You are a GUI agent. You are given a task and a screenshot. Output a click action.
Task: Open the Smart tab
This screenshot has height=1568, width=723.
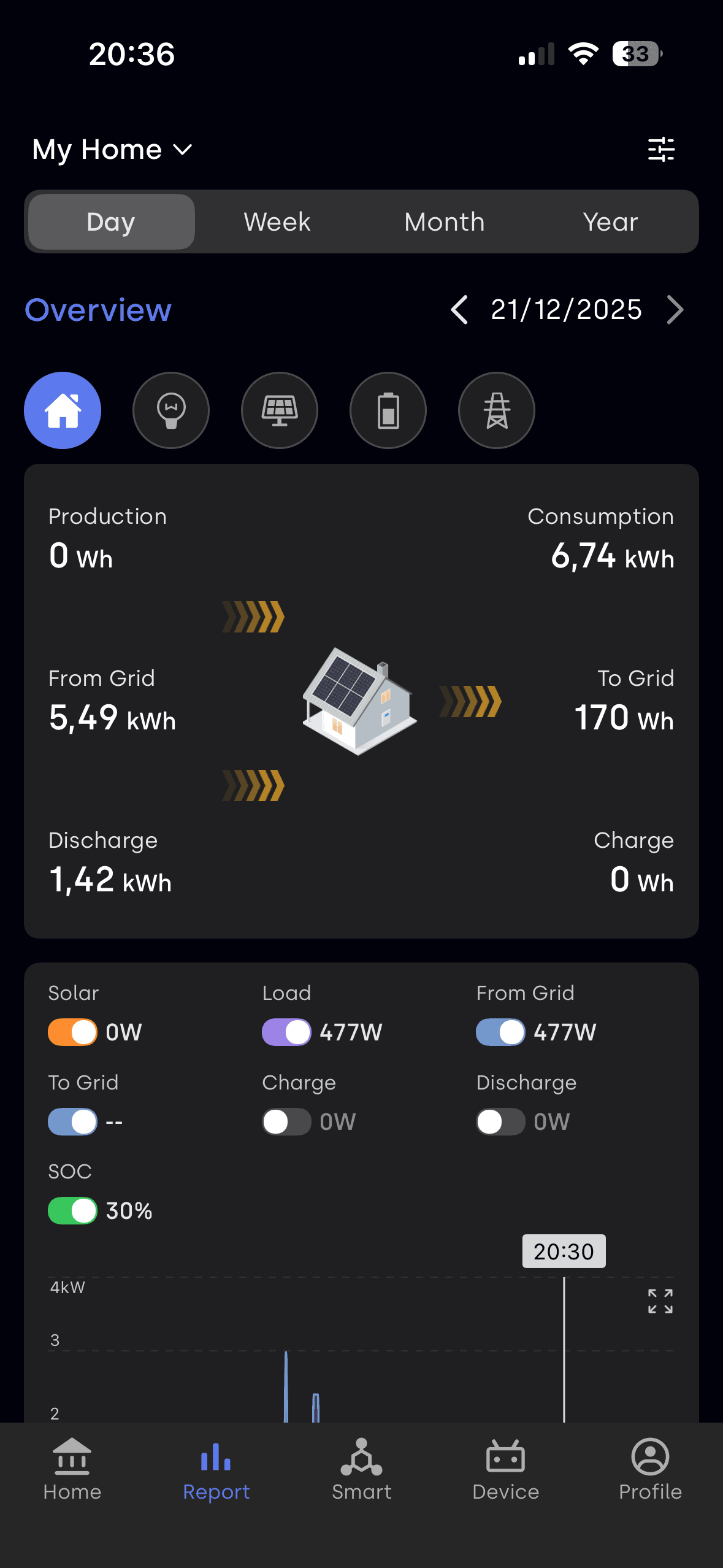pos(362,1469)
